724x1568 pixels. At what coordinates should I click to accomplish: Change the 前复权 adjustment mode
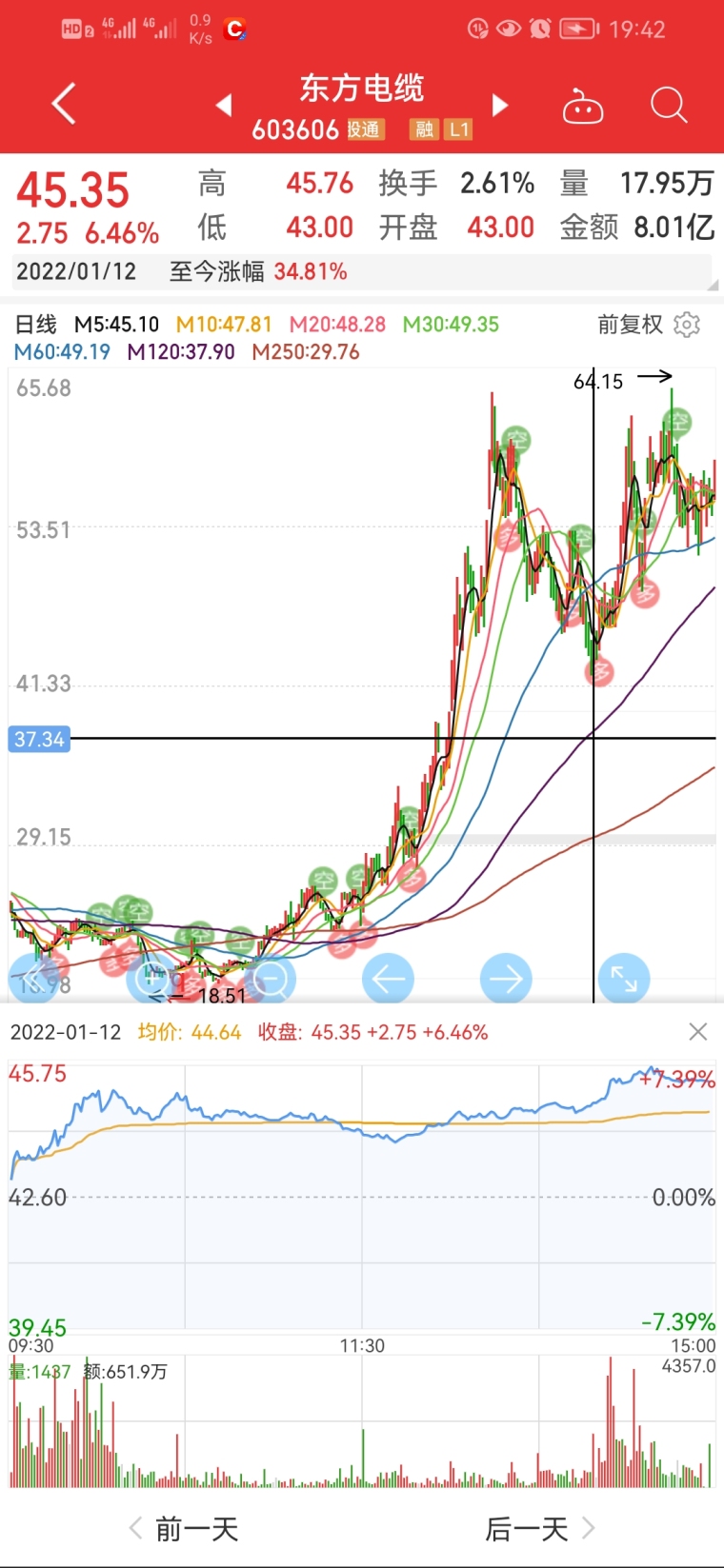point(630,325)
